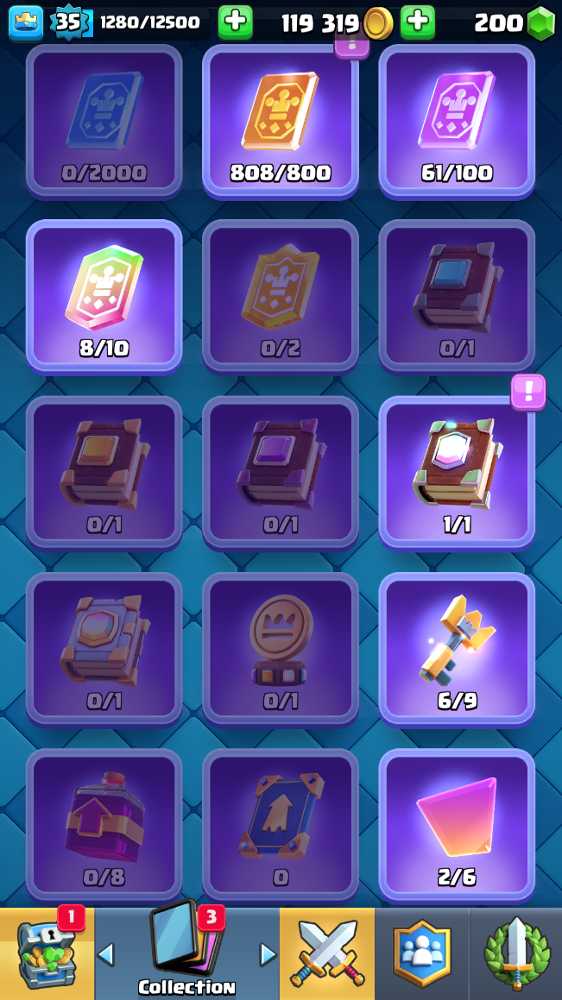Open the events tab with sword and laurel
The height and width of the screenshot is (1000, 562).
[x=515, y=954]
